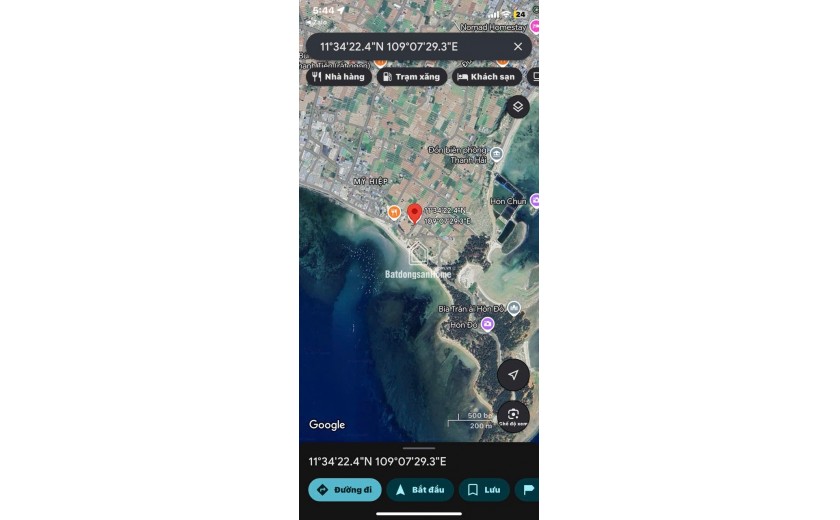The height and width of the screenshot is (520, 840).
Task: Open the map layers button
Action: click(517, 107)
